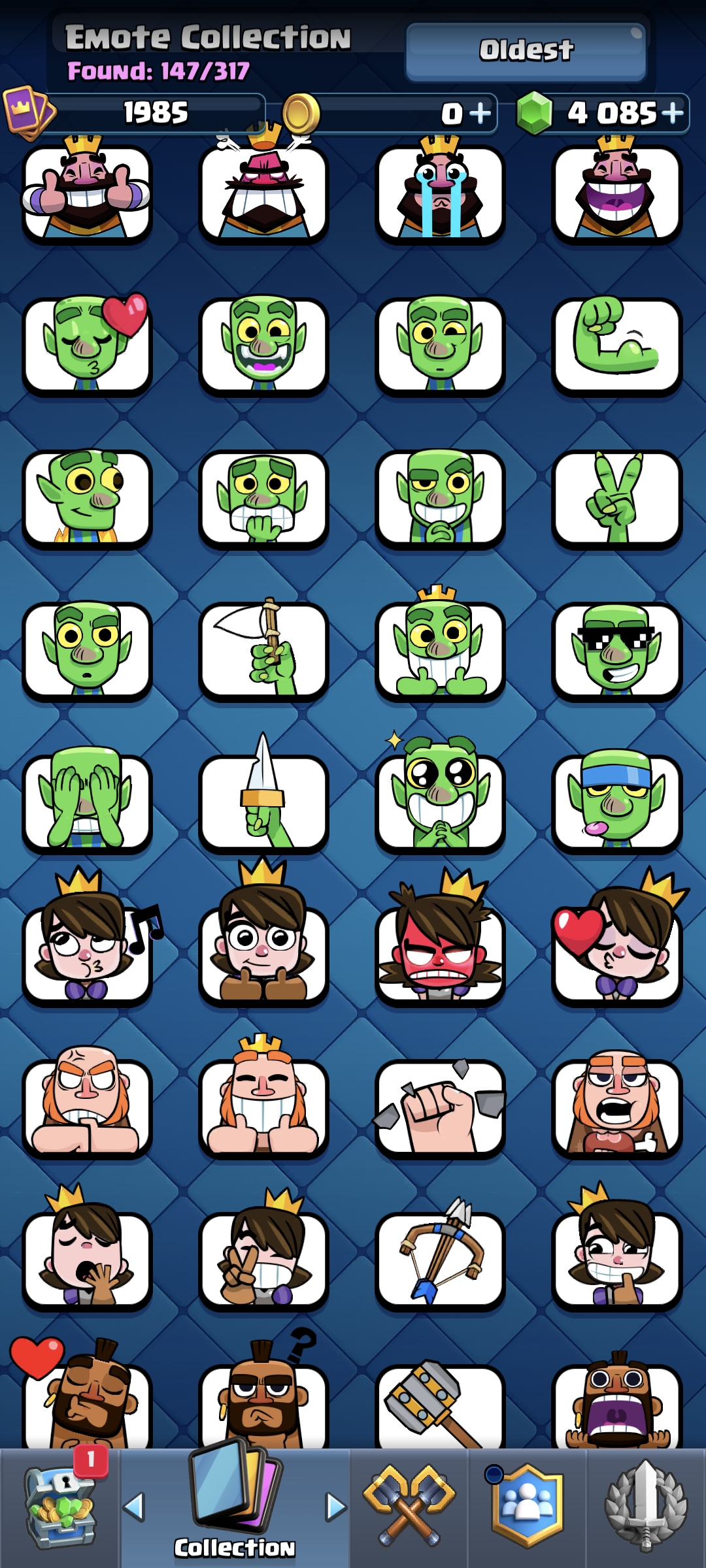The width and height of the screenshot is (706, 1568).
Task: Select the goblin peace-sign hand emote
Action: (x=616, y=498)
